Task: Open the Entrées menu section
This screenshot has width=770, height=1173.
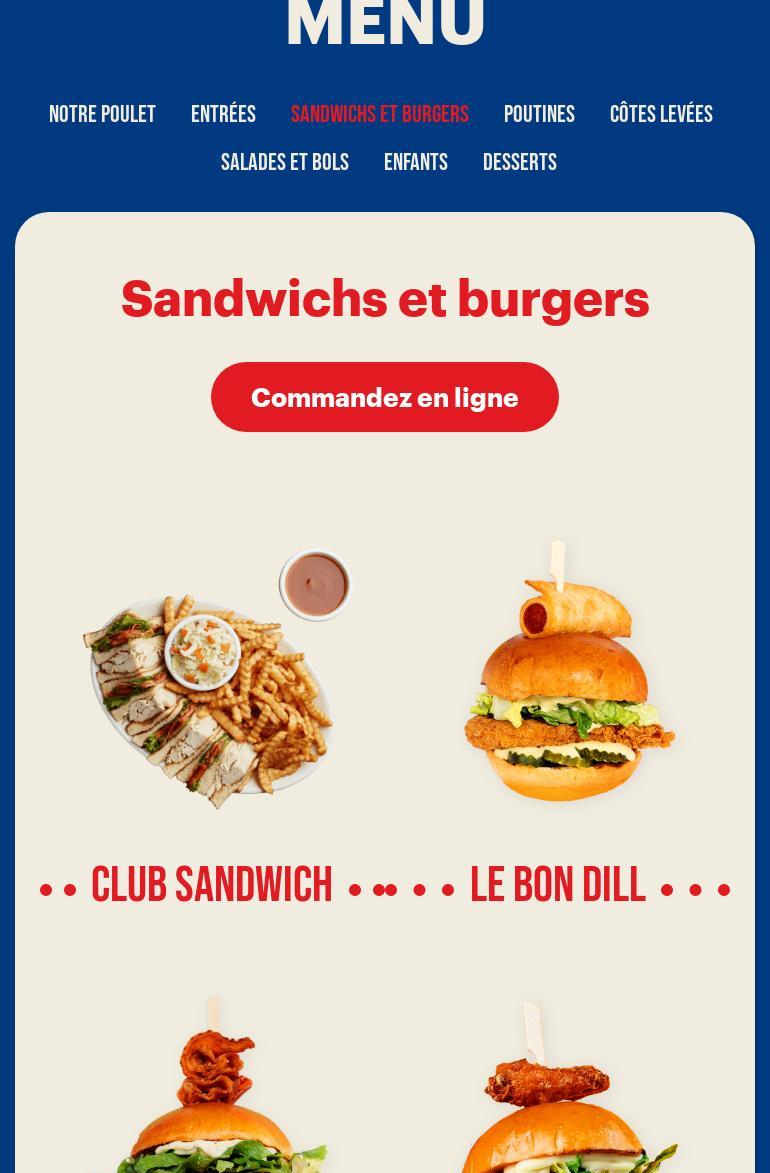Action: [223, 114]
